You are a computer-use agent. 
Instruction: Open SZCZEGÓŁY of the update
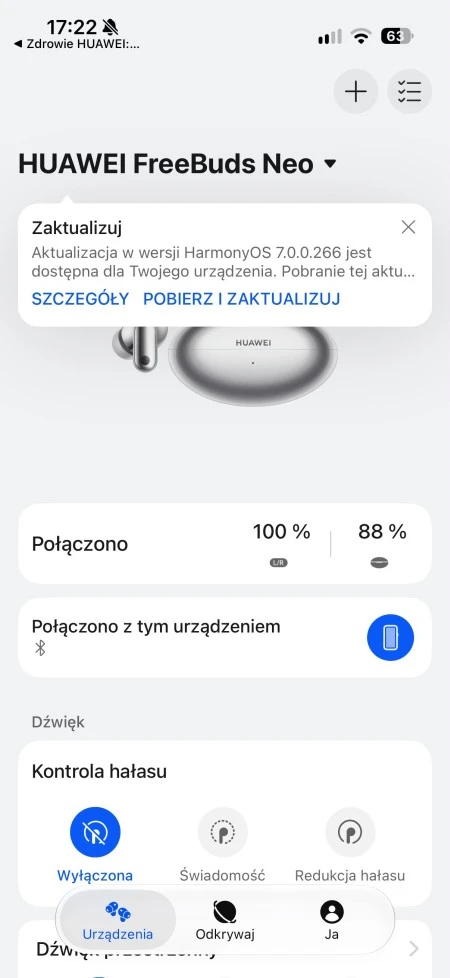tap(80, 299)
